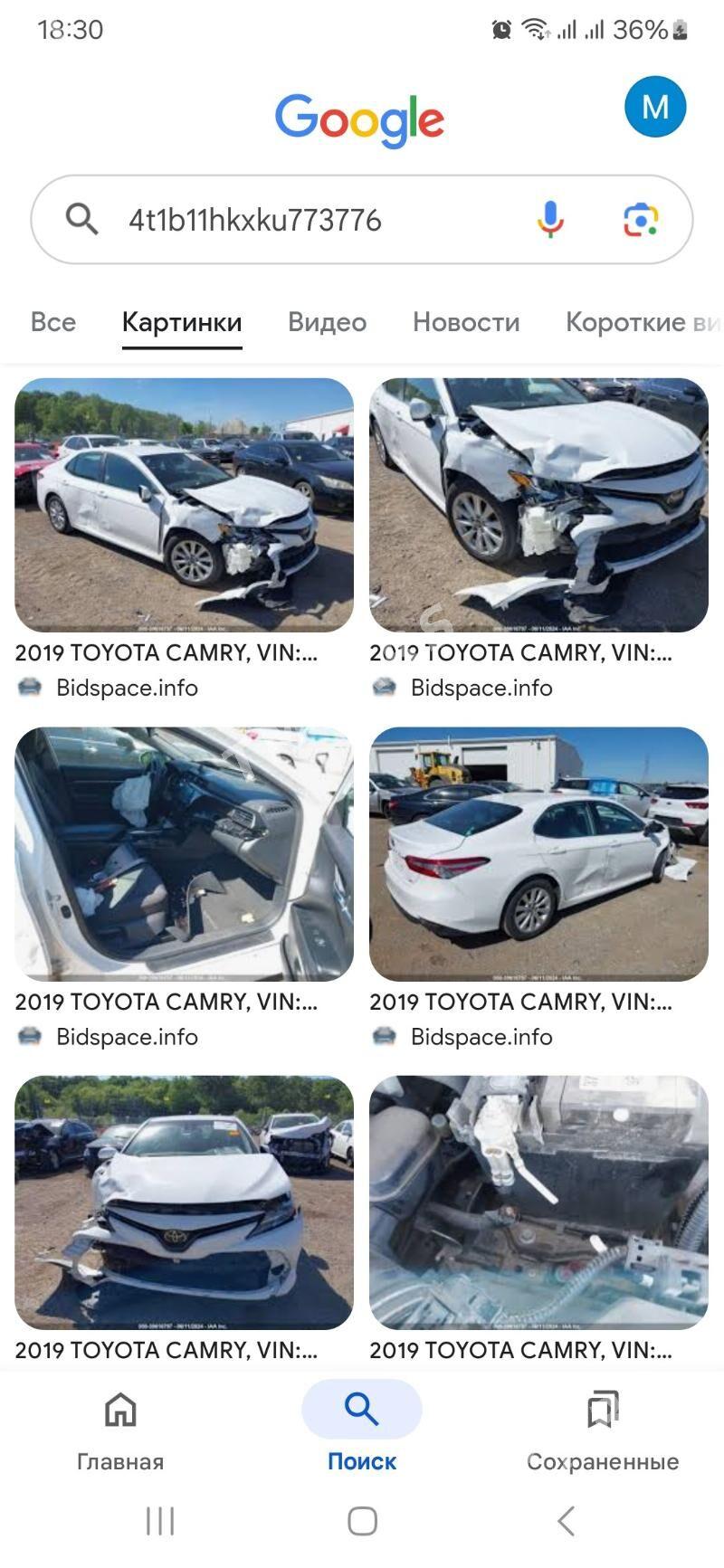Switch to the Все tab

(x=53, y=322)
